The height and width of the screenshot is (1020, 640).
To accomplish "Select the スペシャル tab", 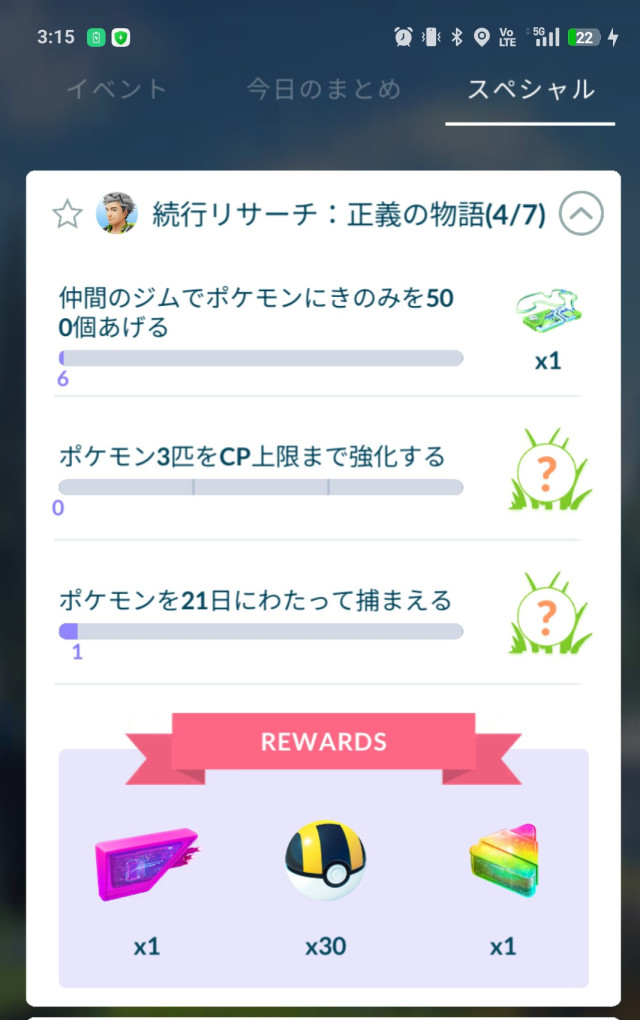I will click(531, 90).
